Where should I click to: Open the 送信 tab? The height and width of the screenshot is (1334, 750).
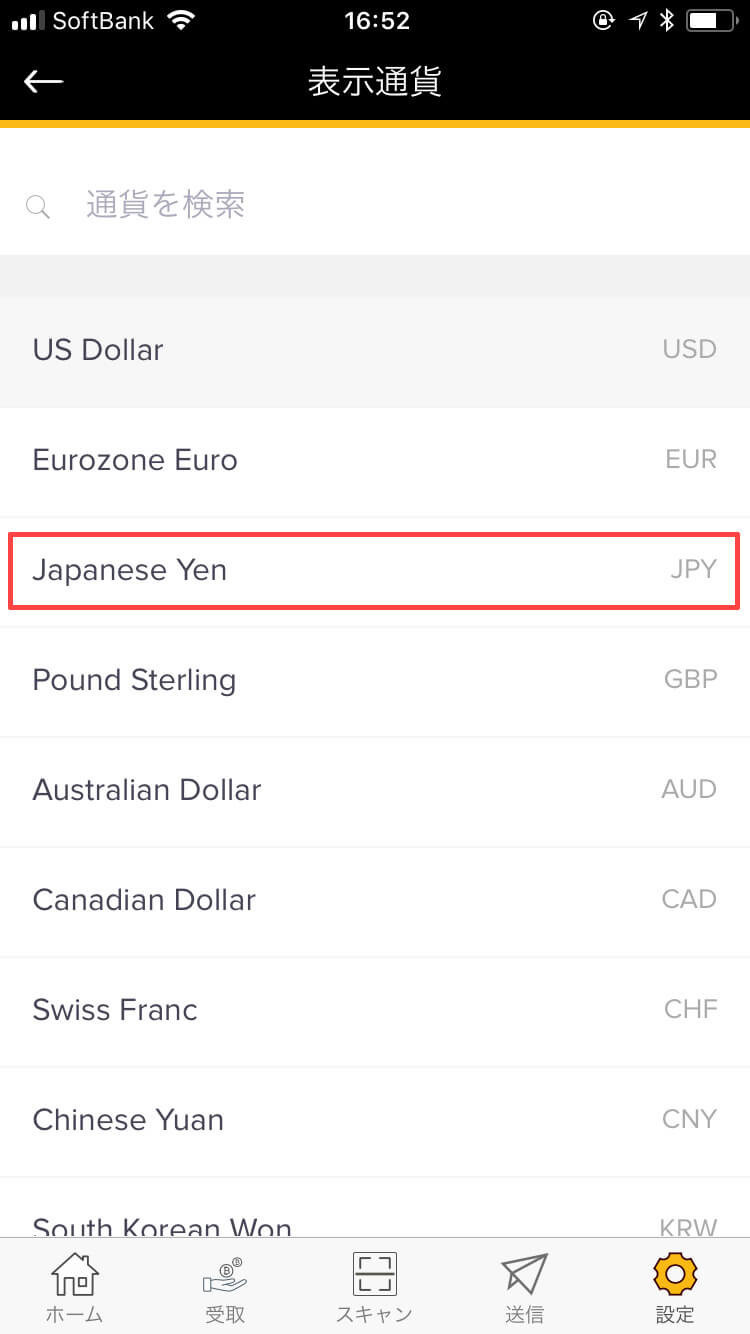525,1287
